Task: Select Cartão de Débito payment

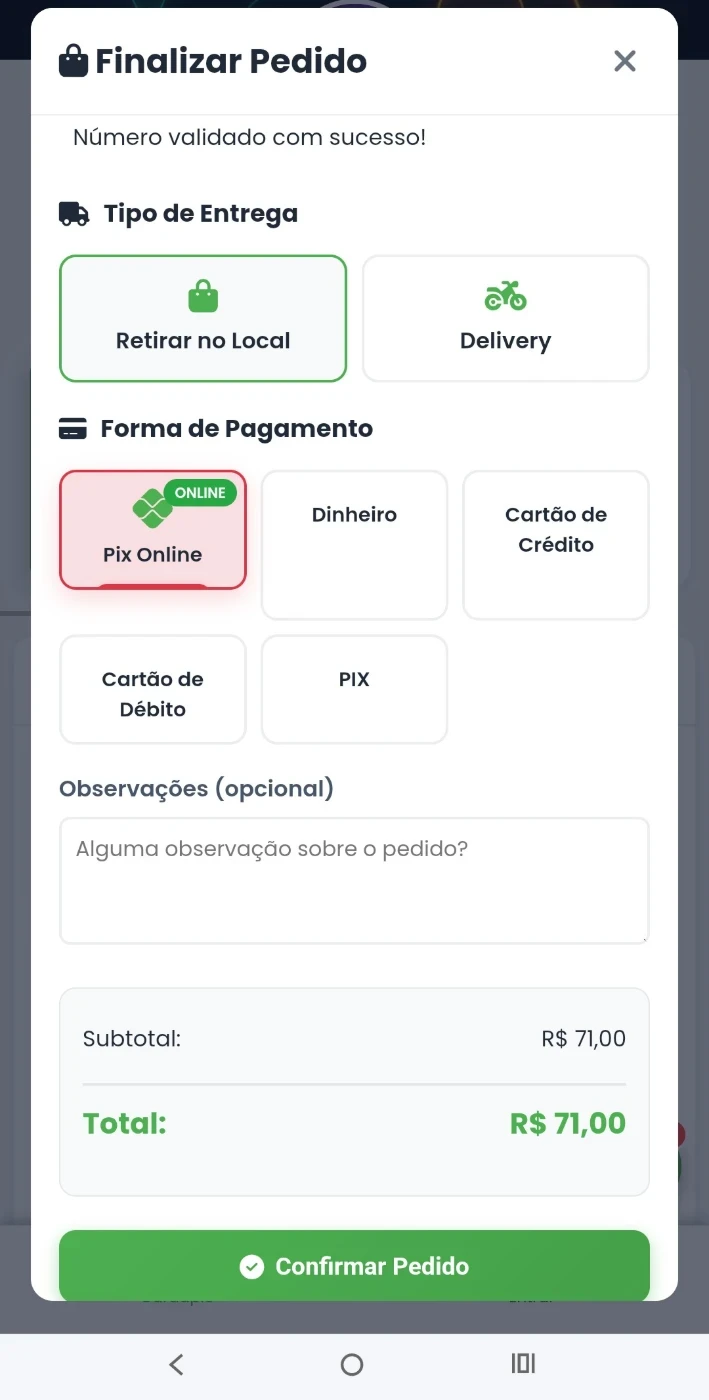Action: [153, 690]
